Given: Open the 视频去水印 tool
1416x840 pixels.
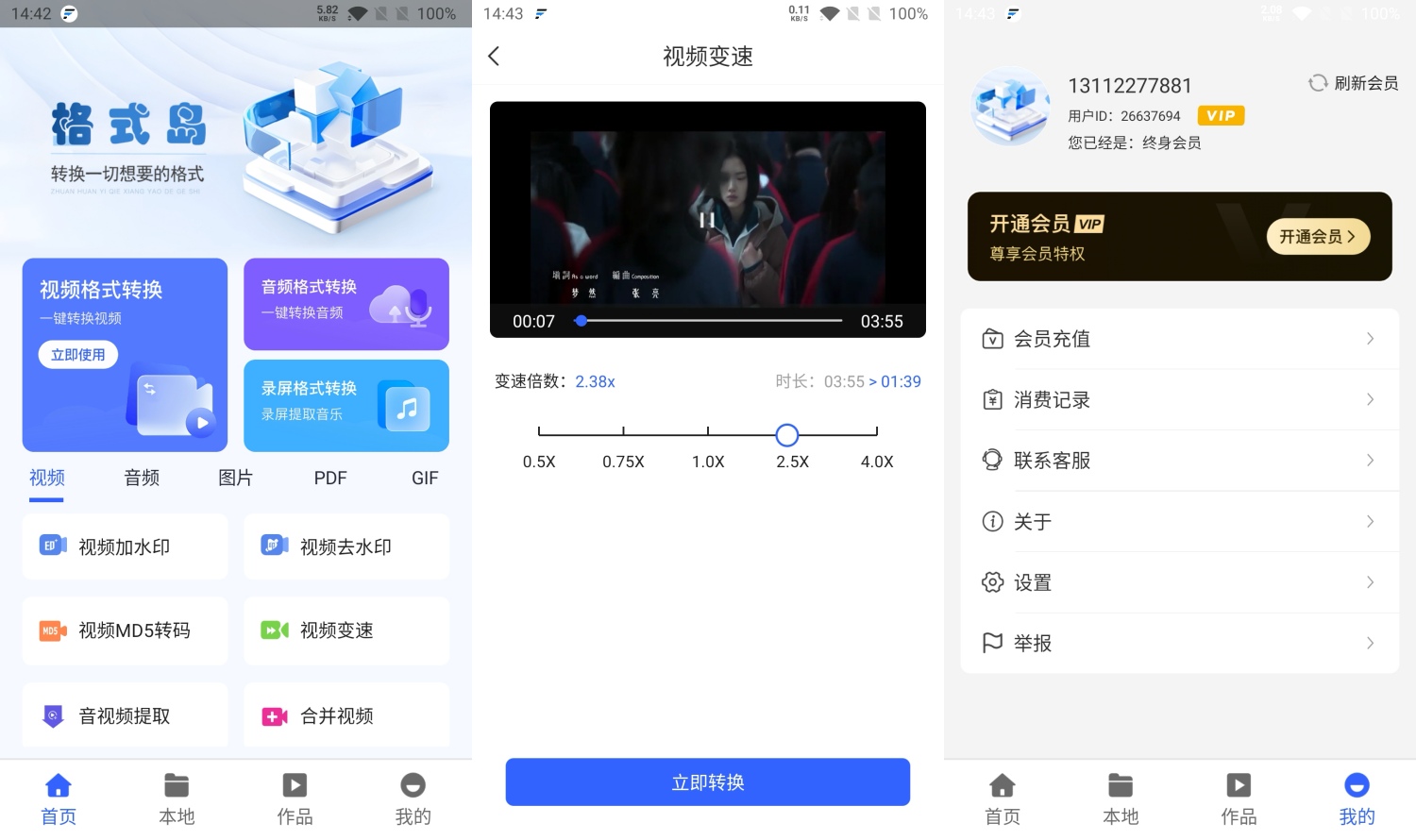Looking at the screenshot, I should pos(346,546).
